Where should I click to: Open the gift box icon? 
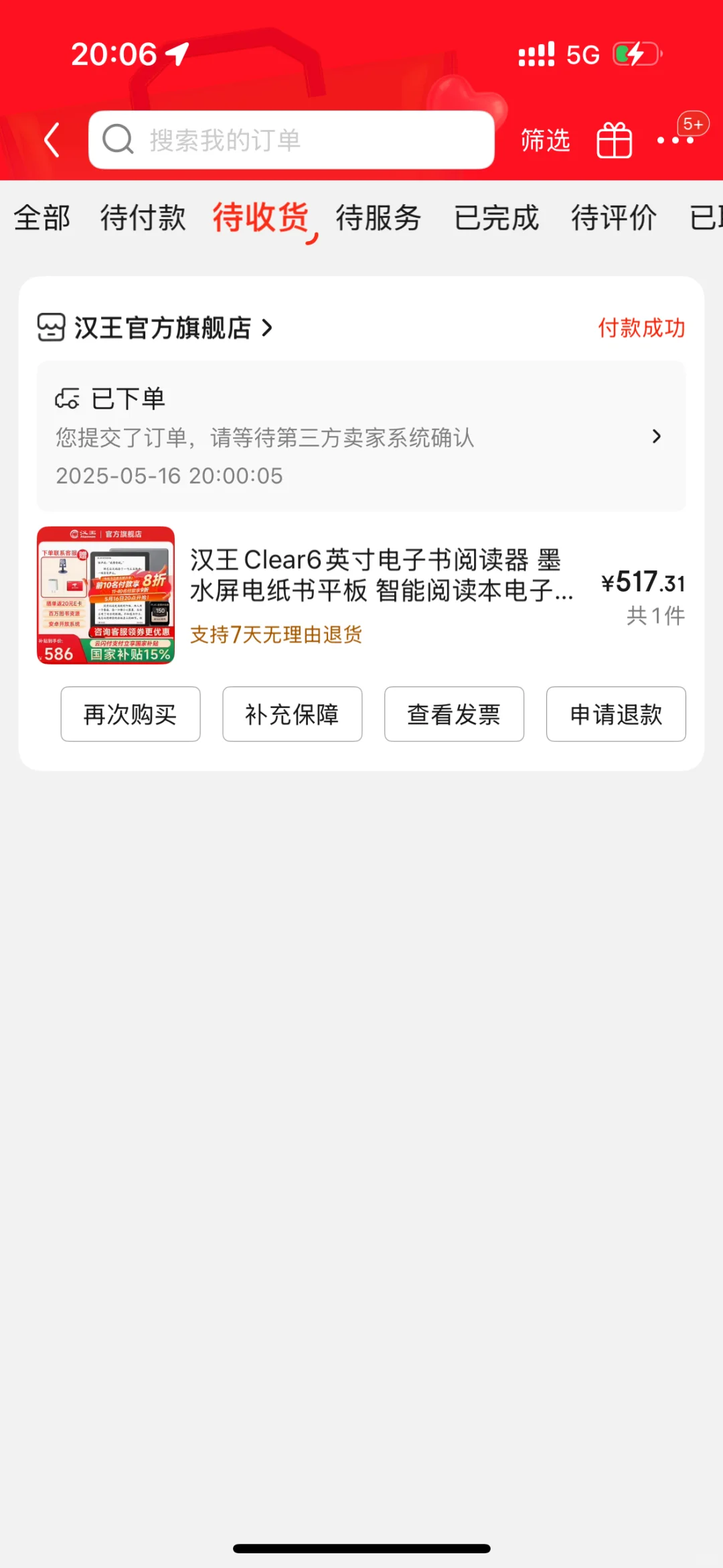[x=614, y=141]
